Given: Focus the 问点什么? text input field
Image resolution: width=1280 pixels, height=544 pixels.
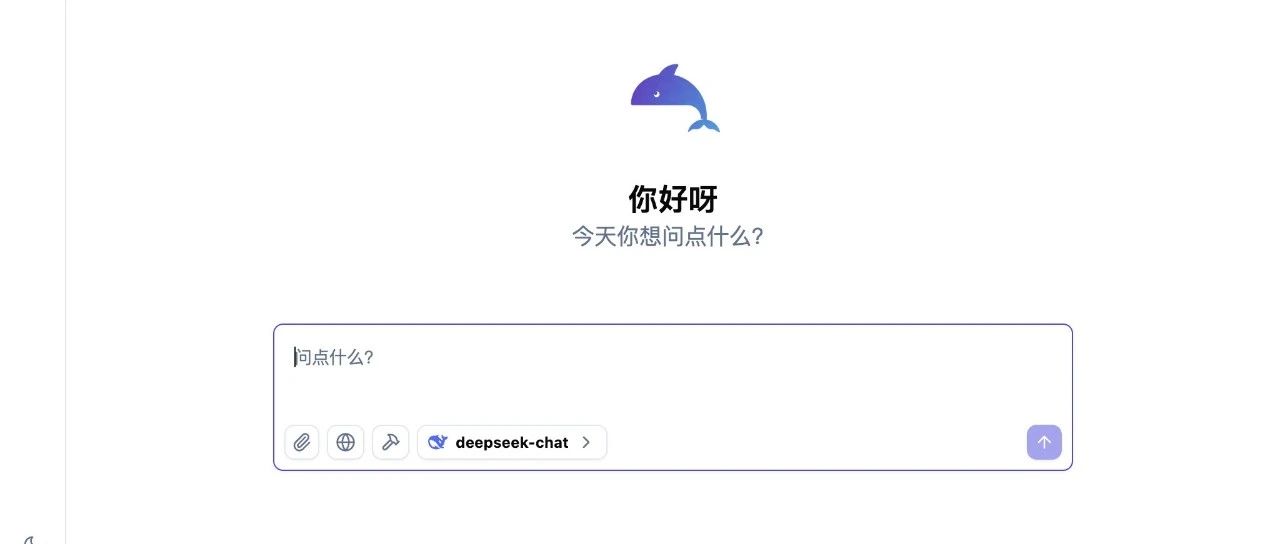Looking at the screenshot, I should click(x=670, y=370).
